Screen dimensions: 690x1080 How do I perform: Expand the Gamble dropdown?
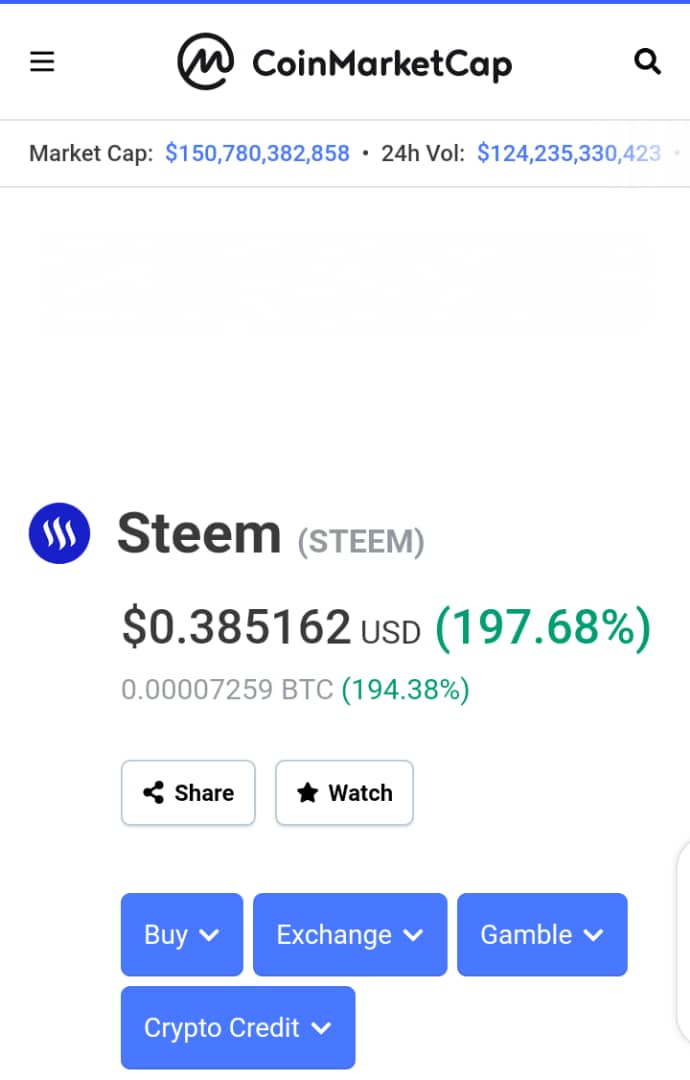[542, 935]
